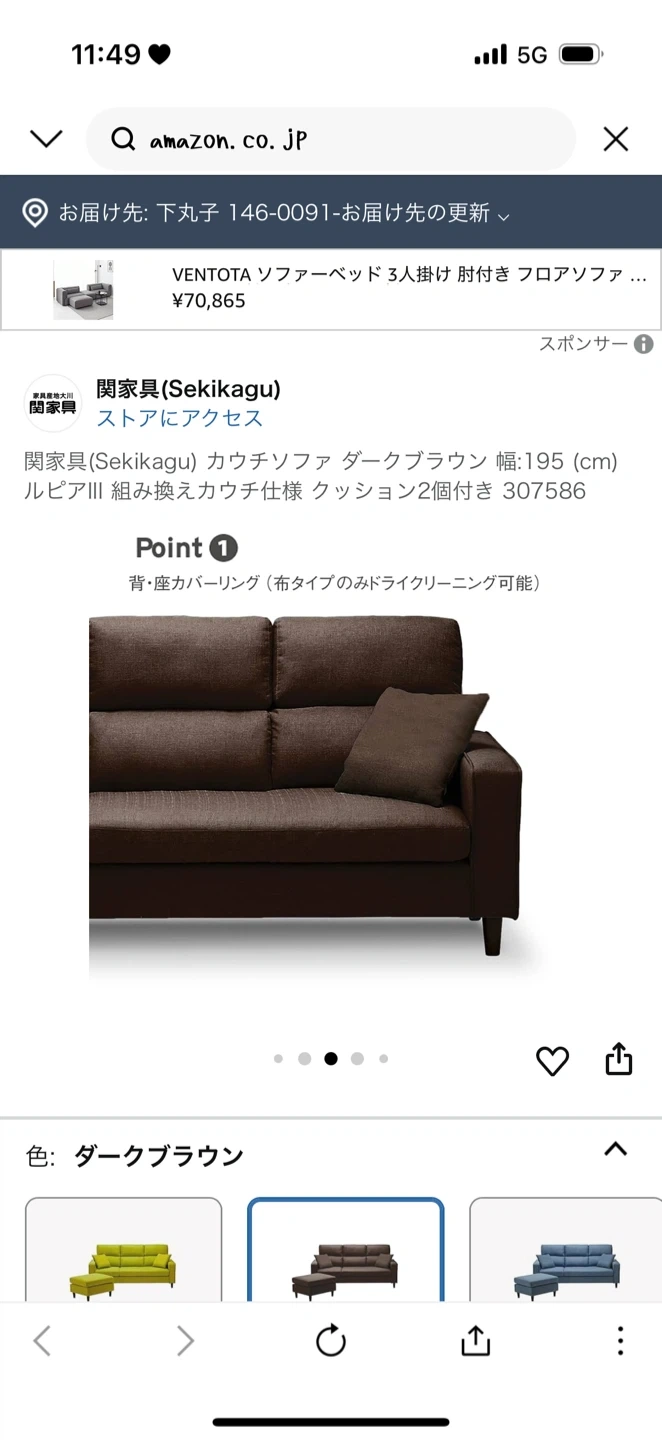Open sponsor info icon

coord(644,344)
